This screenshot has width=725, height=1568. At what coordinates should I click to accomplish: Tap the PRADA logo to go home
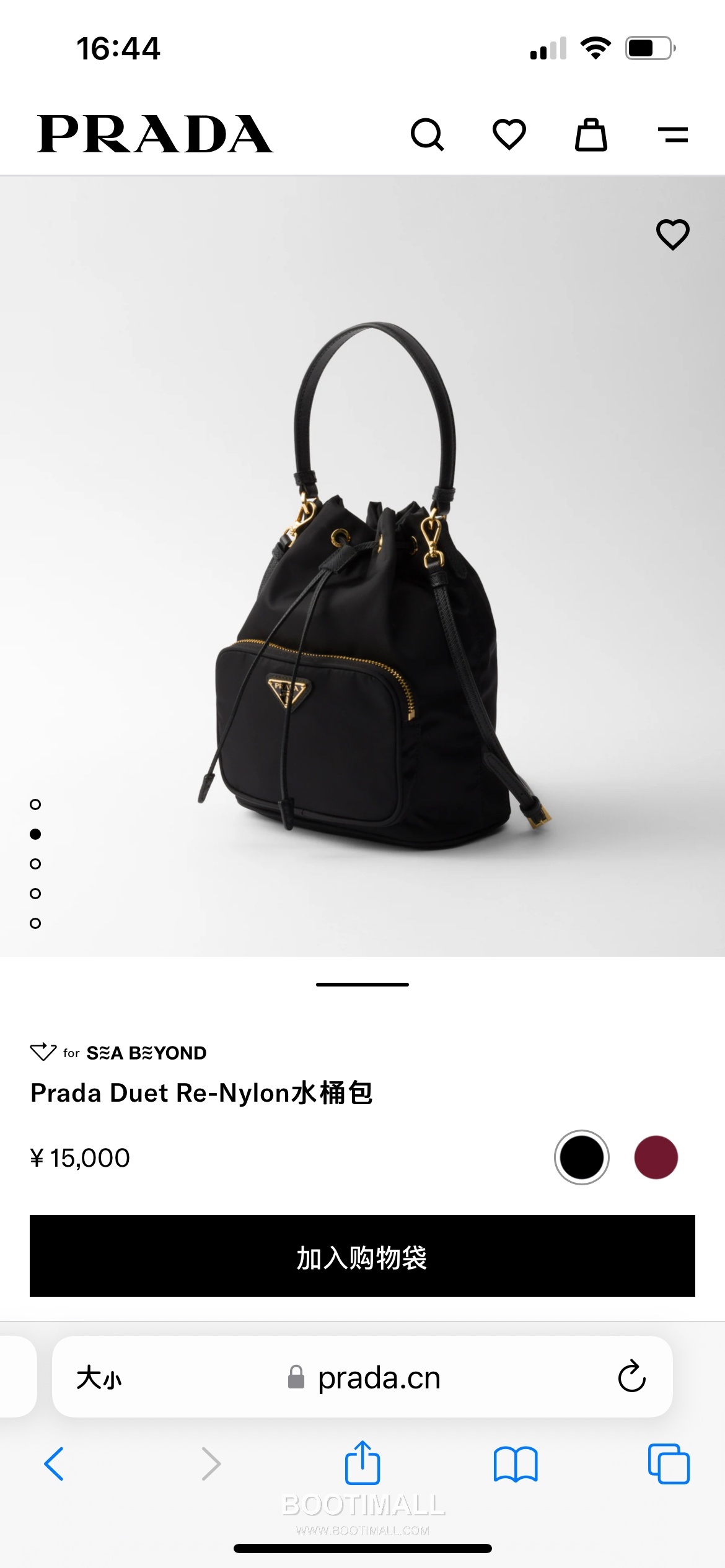pyautogui.click(x=155, y=133)
